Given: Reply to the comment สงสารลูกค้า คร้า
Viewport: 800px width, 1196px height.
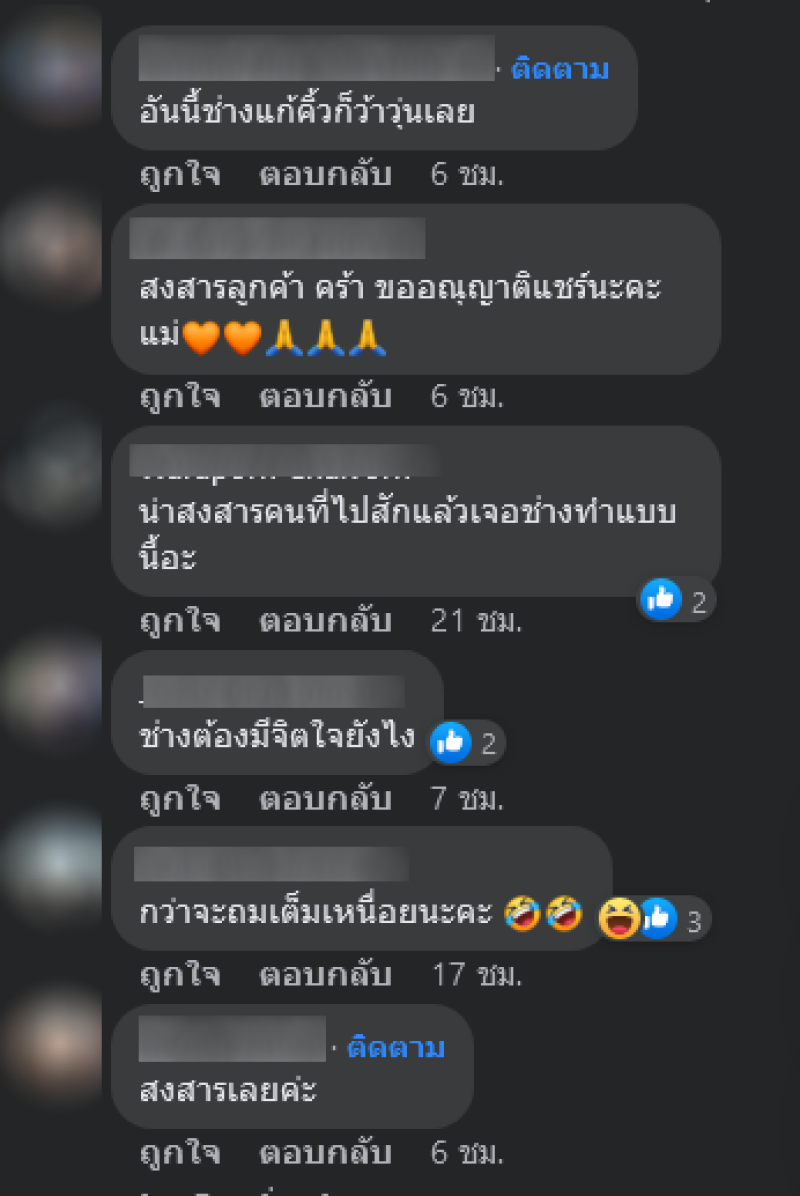Looking at the screenshot, I should tap(325, 397).
